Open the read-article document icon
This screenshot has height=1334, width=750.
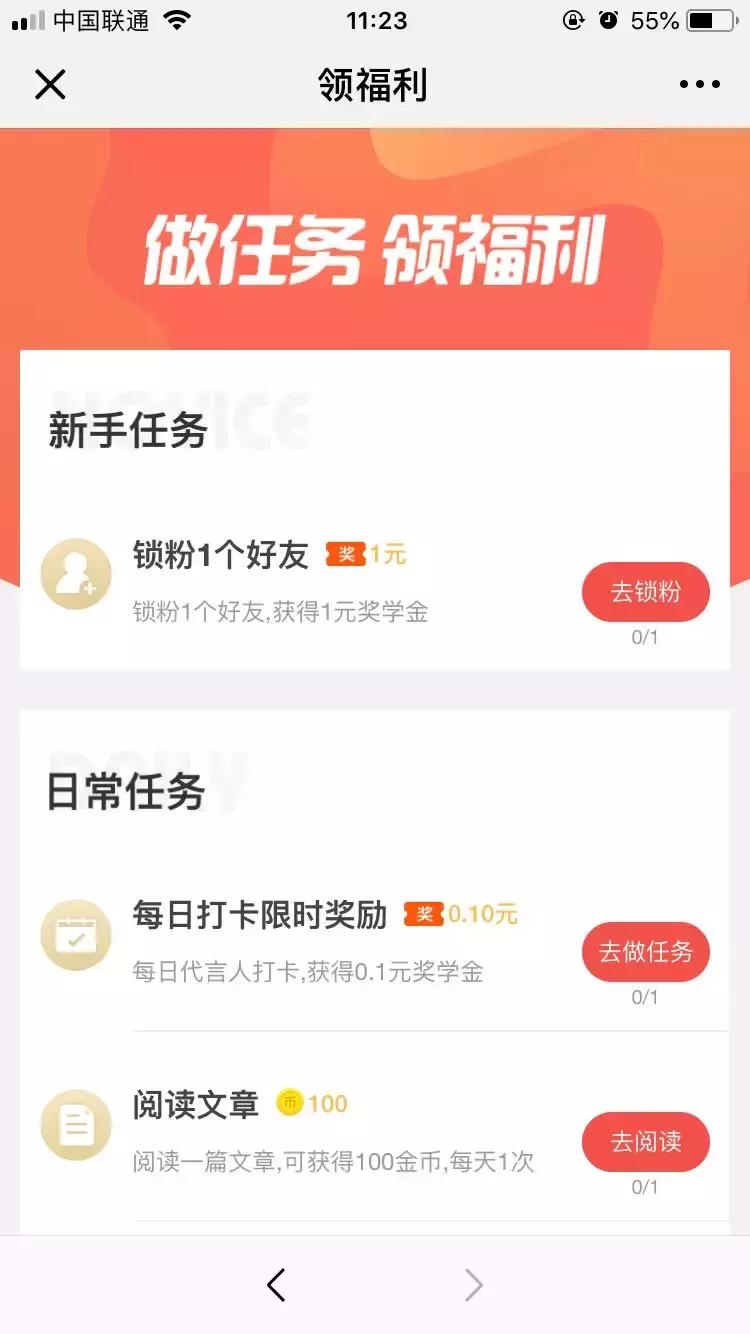click(x=76, y=1125)
